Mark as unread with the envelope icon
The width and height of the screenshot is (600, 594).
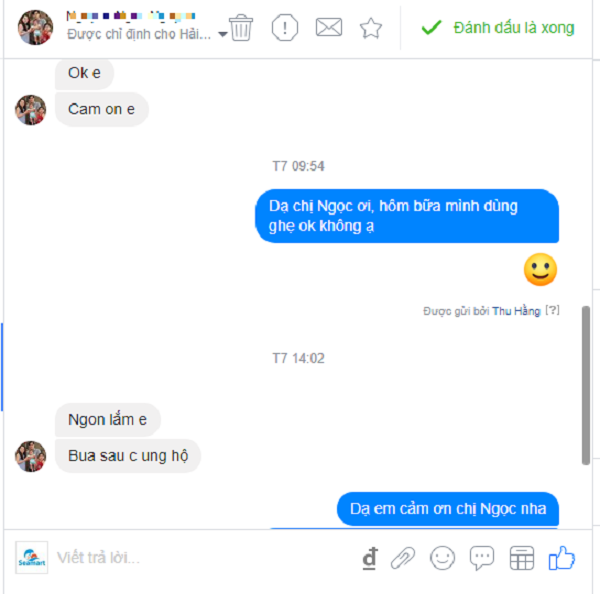(329, 27)
